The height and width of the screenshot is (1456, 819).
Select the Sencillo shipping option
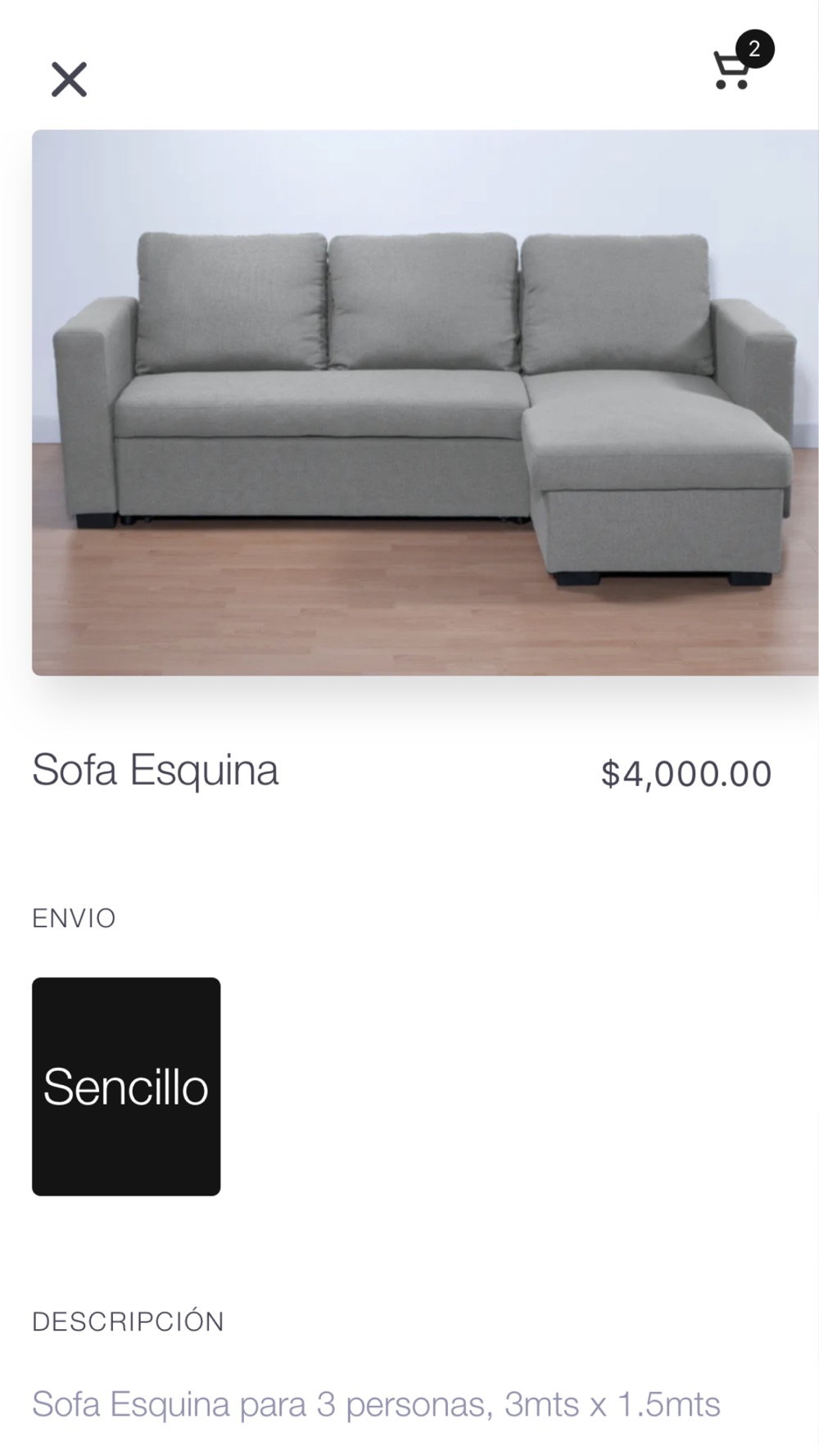(126, 1086)
